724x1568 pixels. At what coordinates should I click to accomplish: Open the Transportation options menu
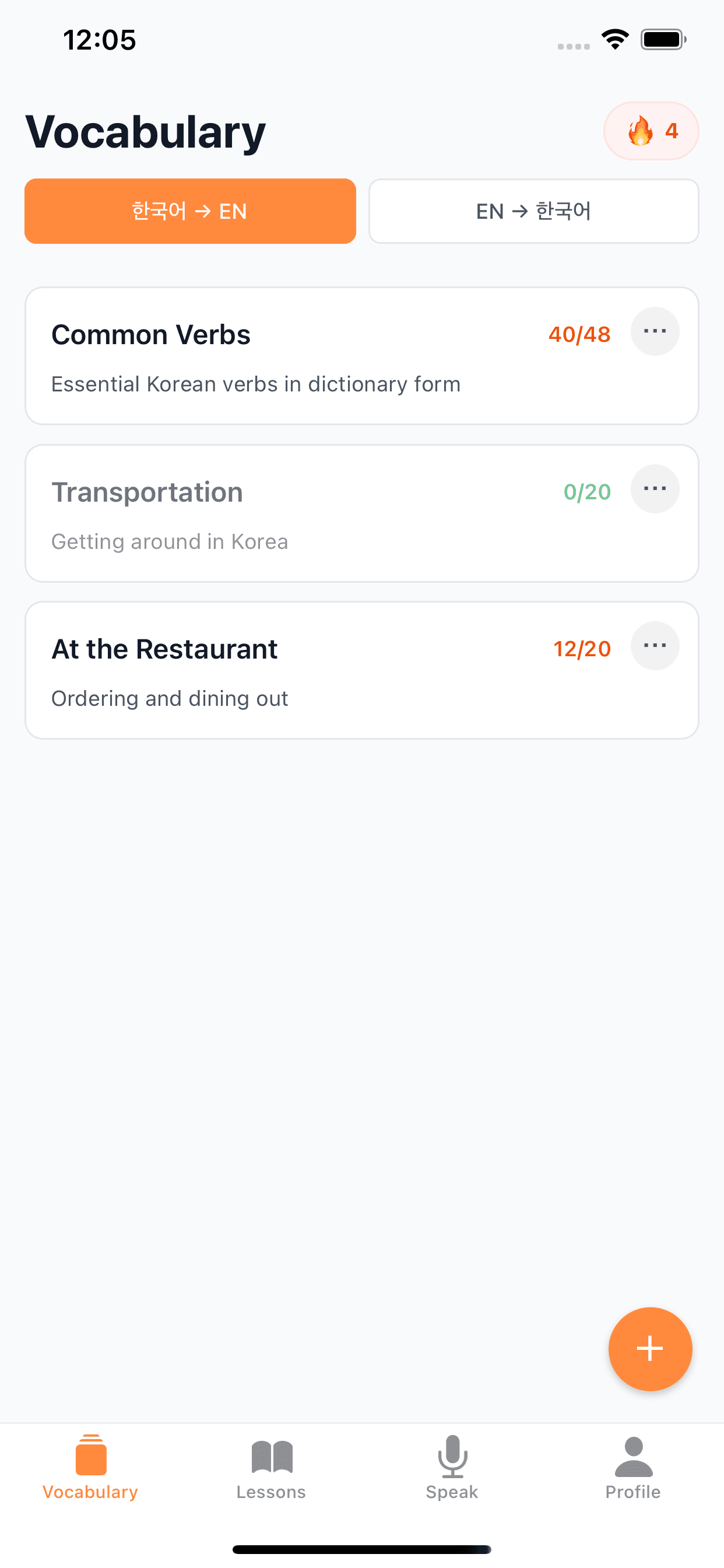(x=655, y=489)
